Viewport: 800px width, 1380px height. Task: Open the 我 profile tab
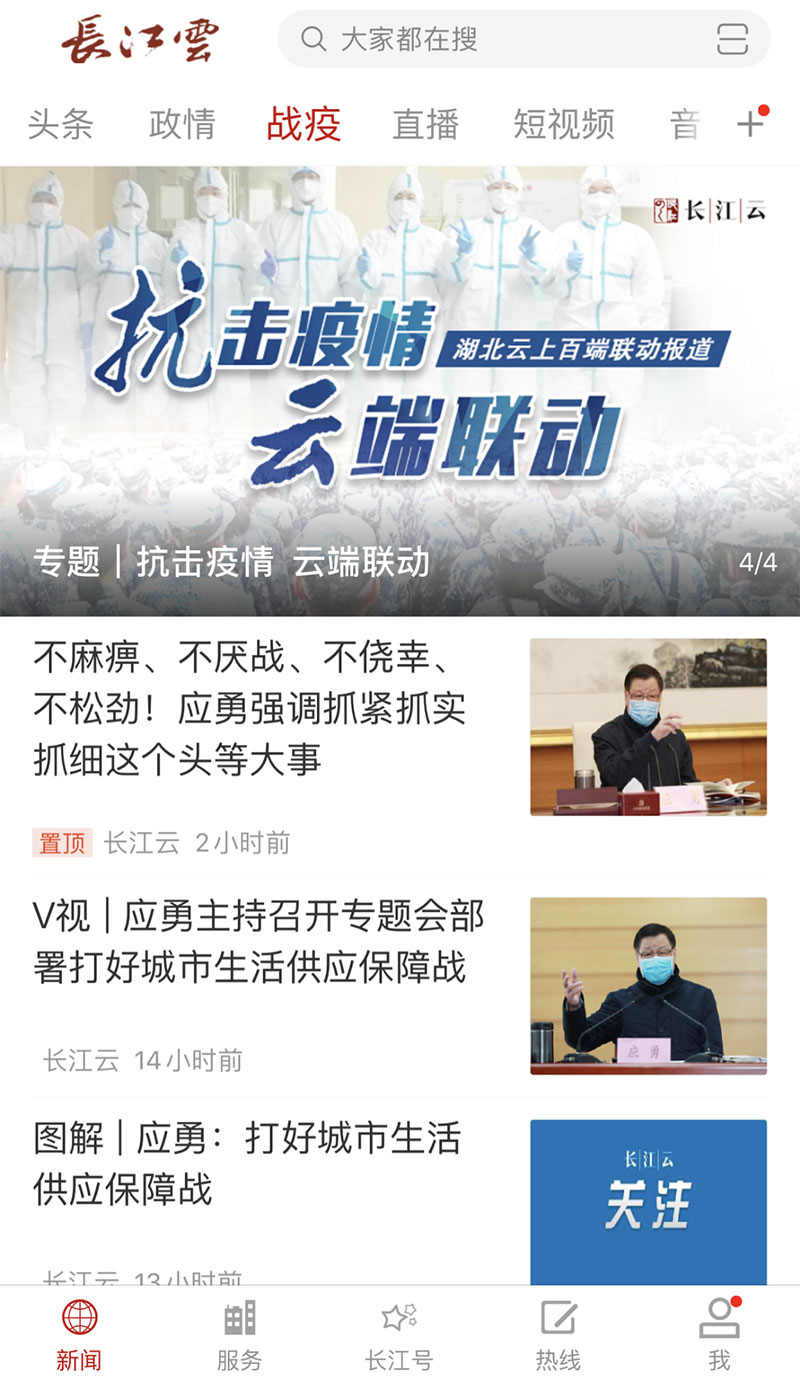[x=719, y=1335]
